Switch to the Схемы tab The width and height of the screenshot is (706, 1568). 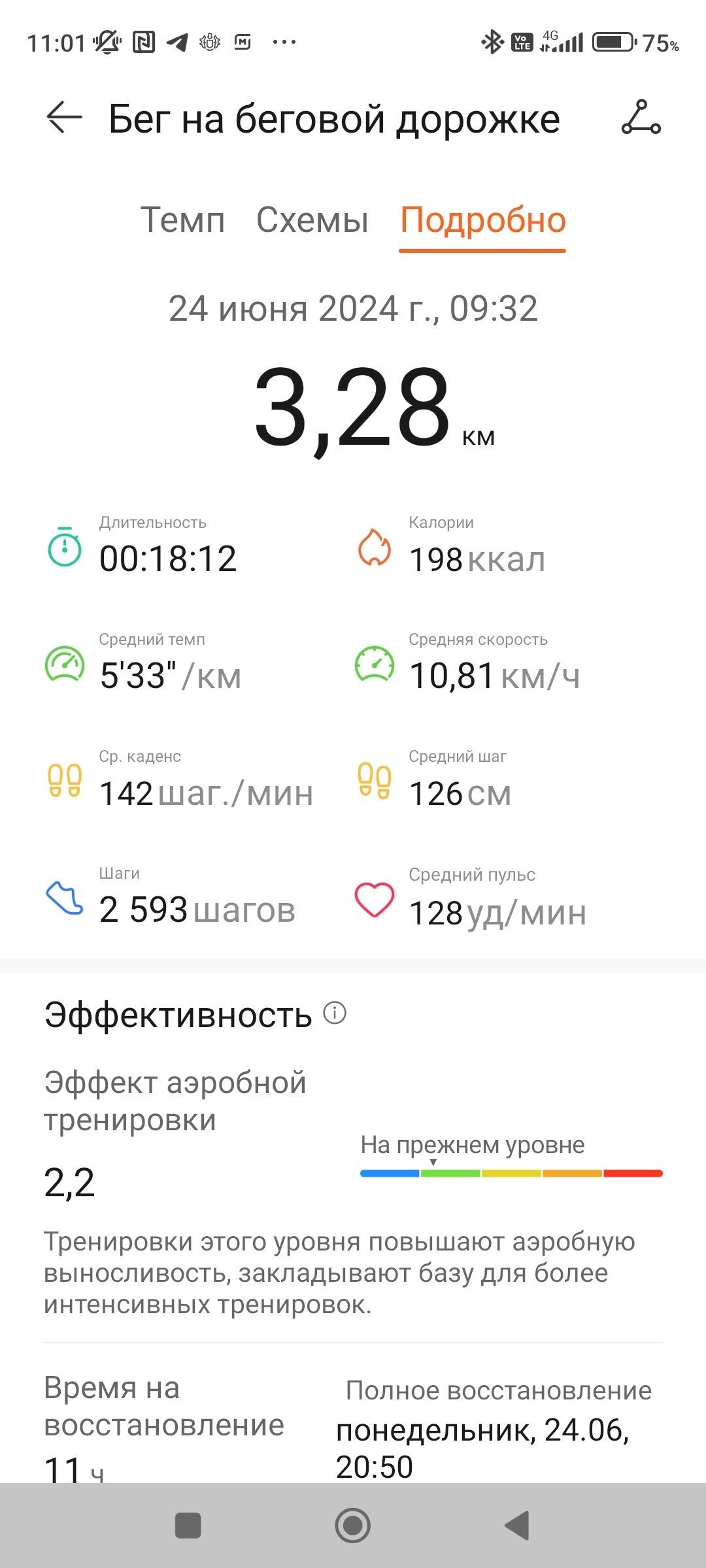pos(312,220)
